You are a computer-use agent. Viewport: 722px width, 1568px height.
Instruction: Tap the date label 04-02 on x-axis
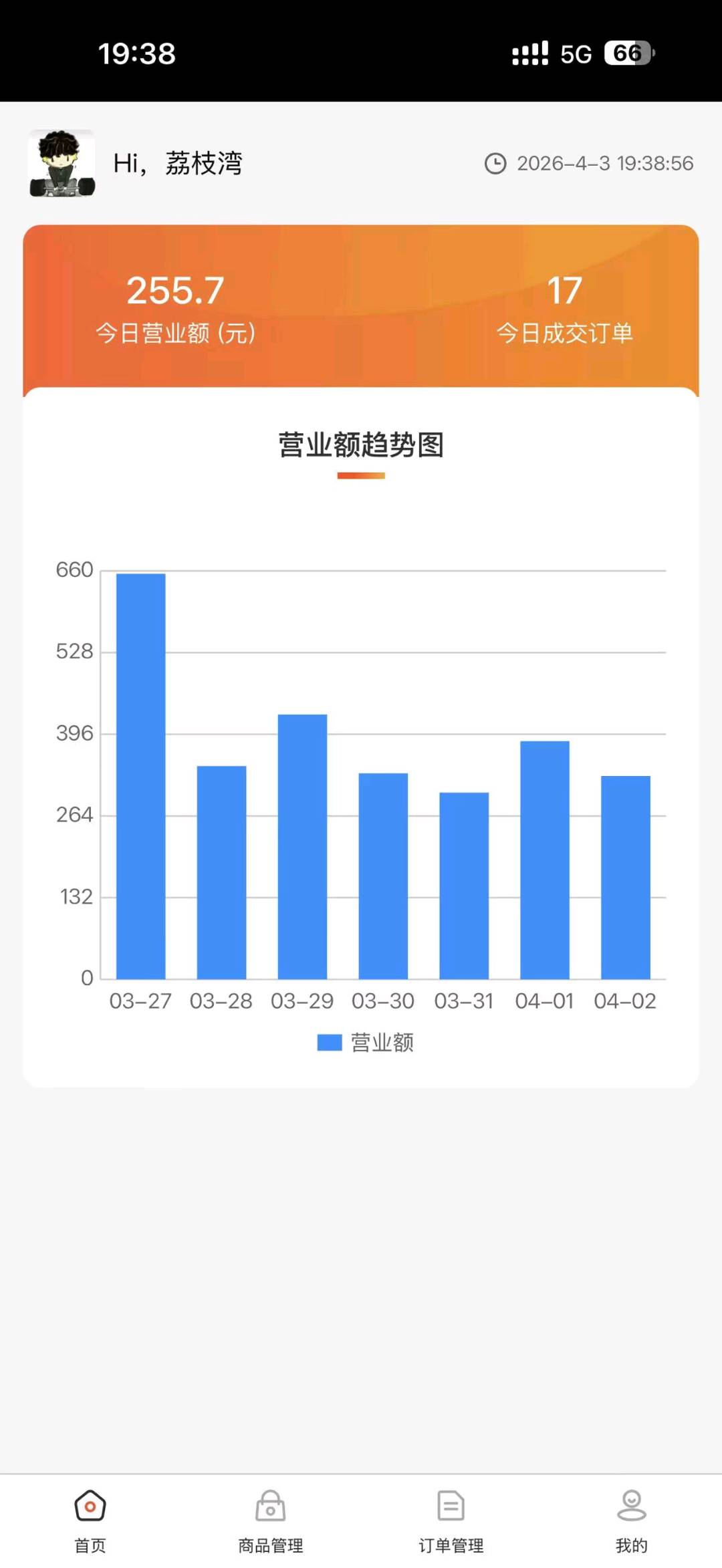626,1001
